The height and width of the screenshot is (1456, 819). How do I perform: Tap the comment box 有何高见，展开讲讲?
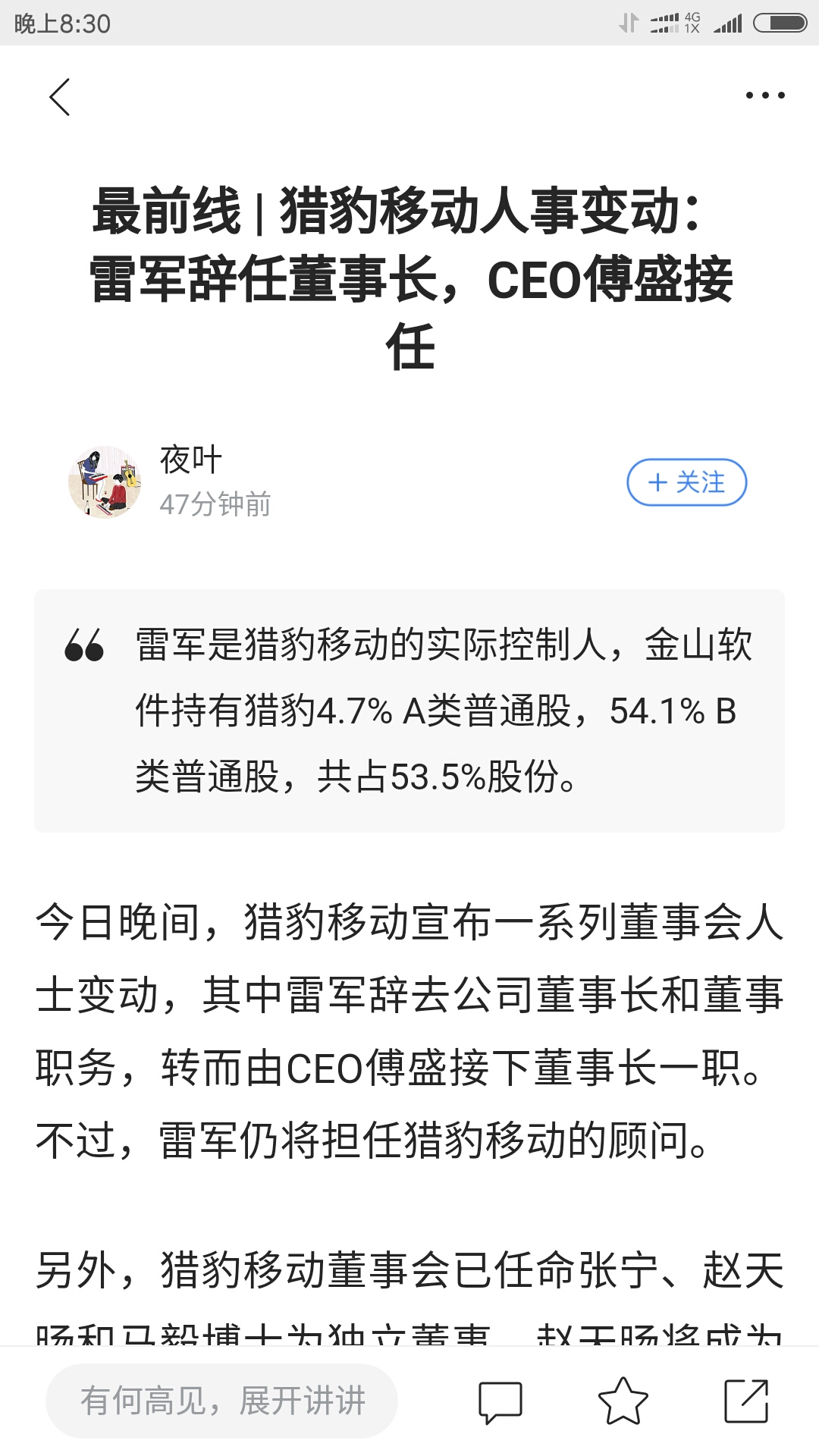pos(221,1401)
